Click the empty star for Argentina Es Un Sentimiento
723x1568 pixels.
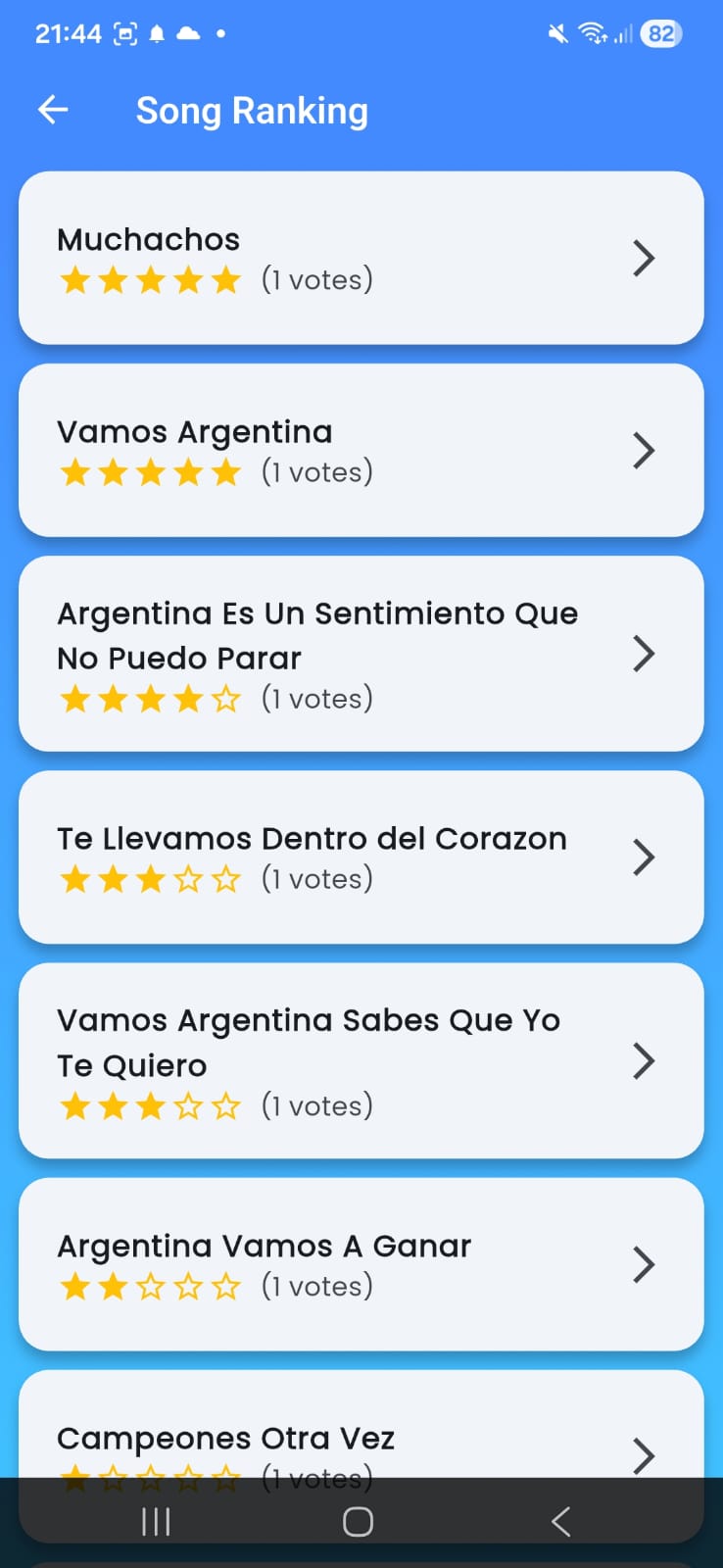click(x=227, y=699)
